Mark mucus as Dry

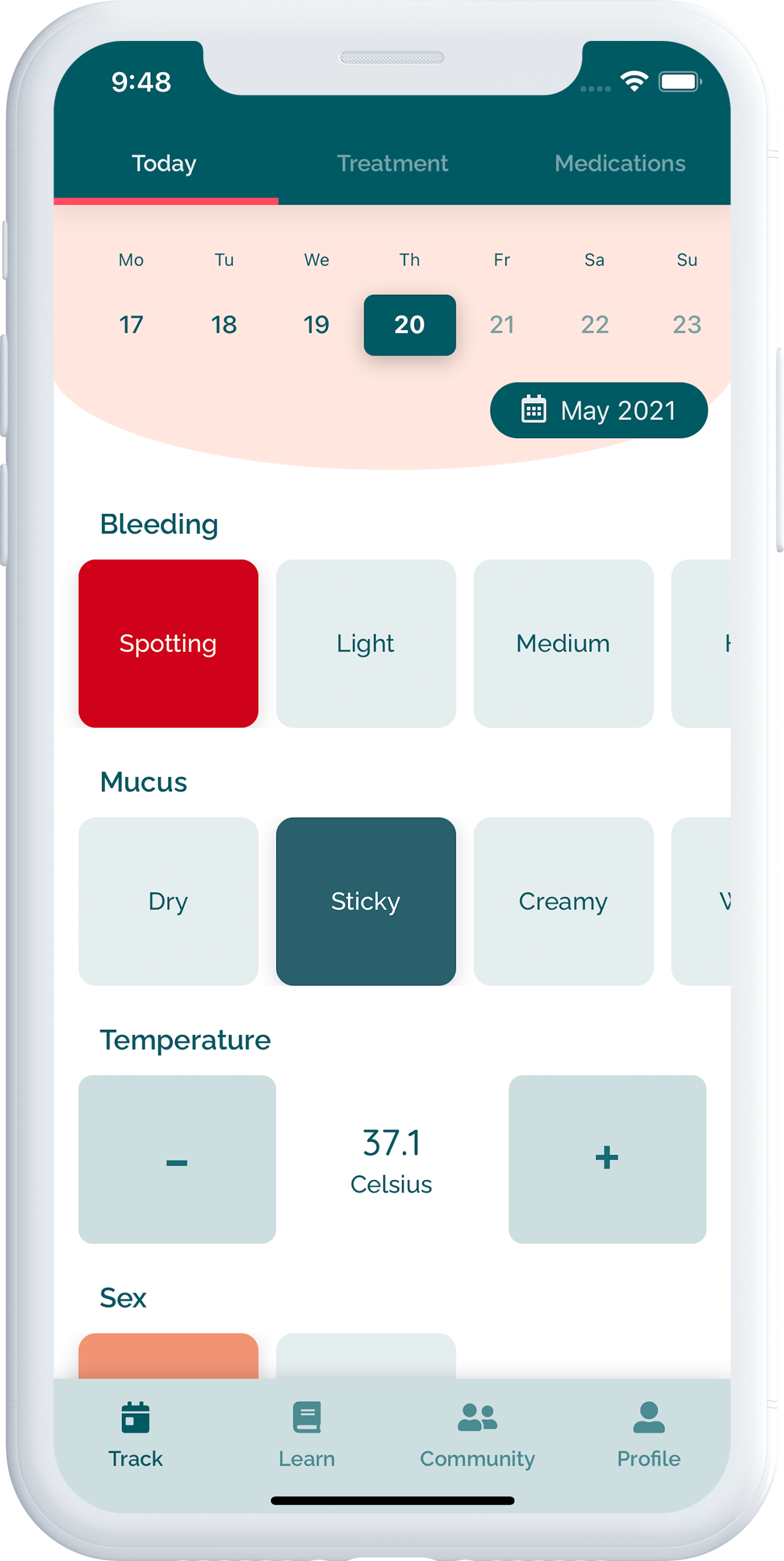[x=168, y=901]
